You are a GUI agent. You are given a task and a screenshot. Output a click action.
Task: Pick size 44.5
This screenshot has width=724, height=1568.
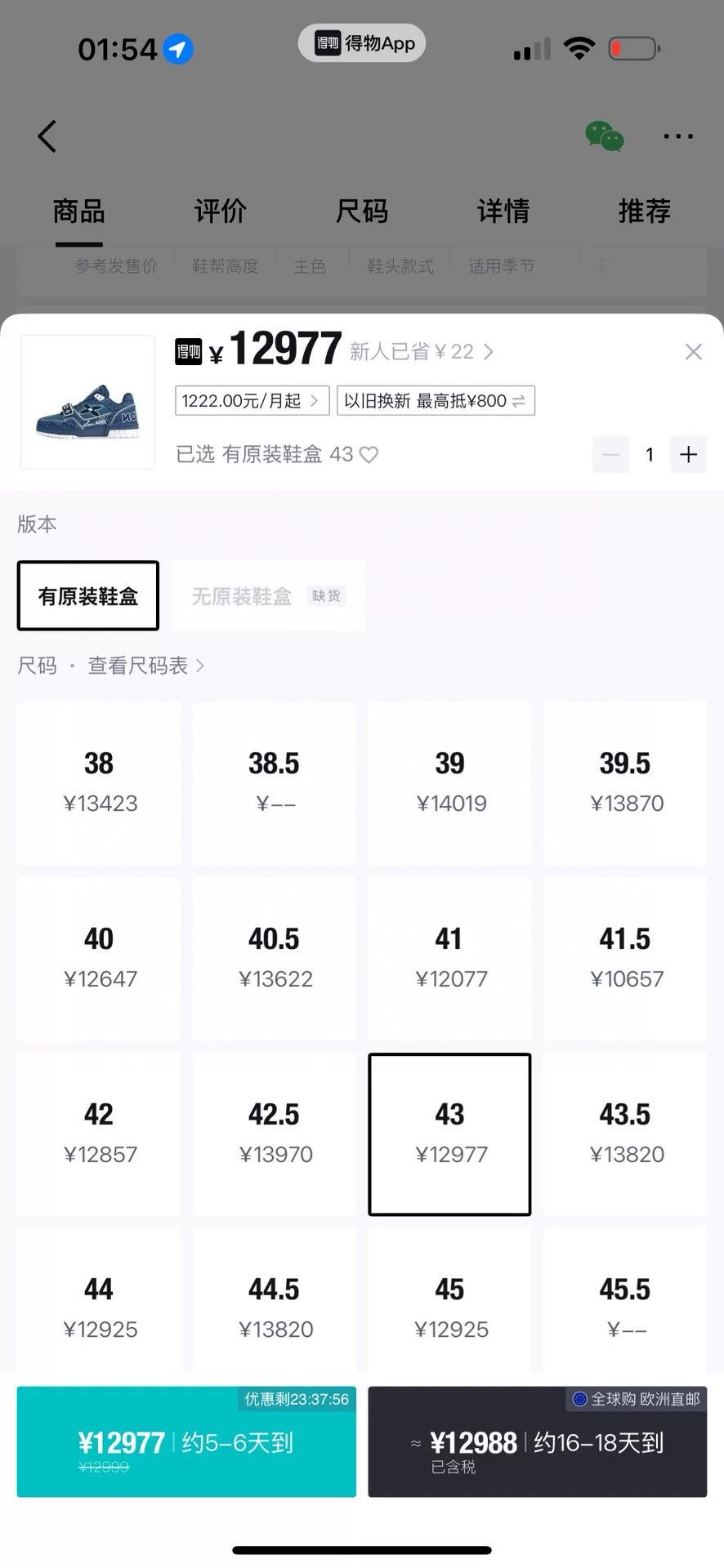click(x=275, y=1300)
